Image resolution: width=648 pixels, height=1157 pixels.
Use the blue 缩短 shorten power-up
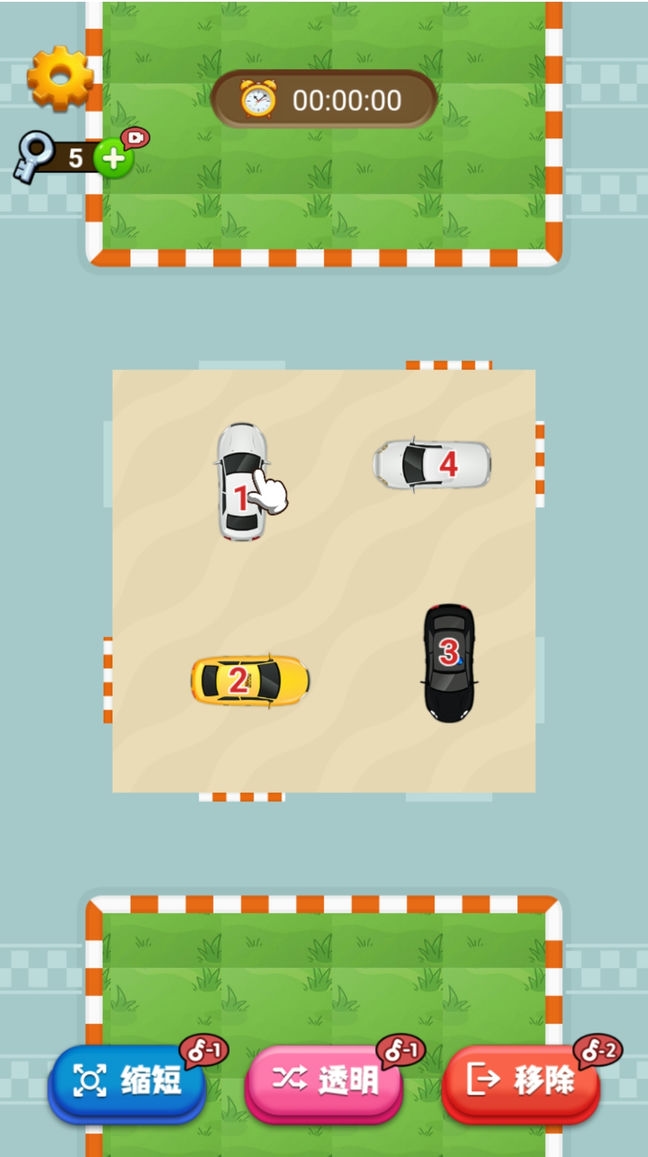coord(127,1082)
